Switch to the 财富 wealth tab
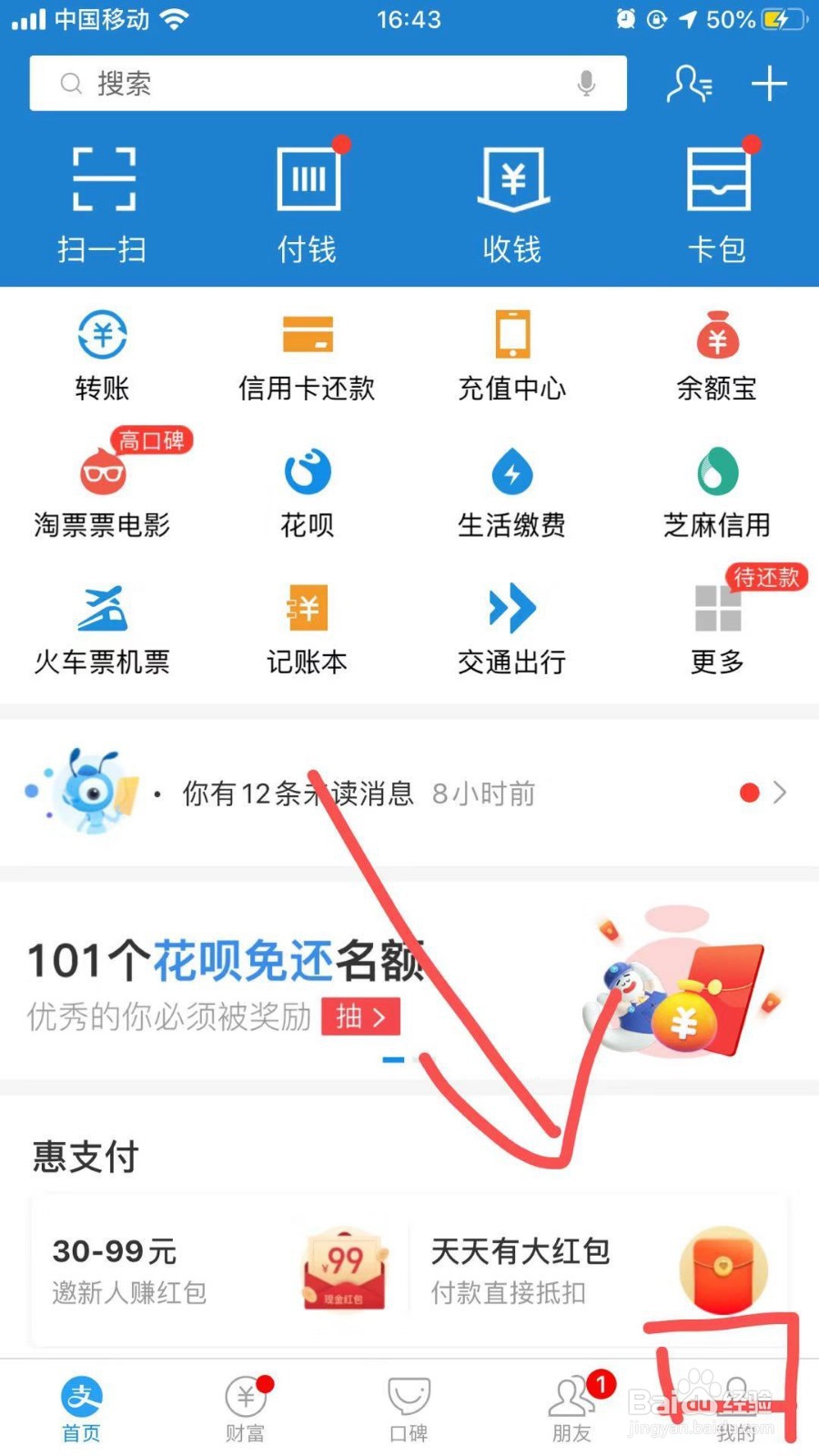The width and height of the screenshot is (819, 1456). (x=245, y=1406)
